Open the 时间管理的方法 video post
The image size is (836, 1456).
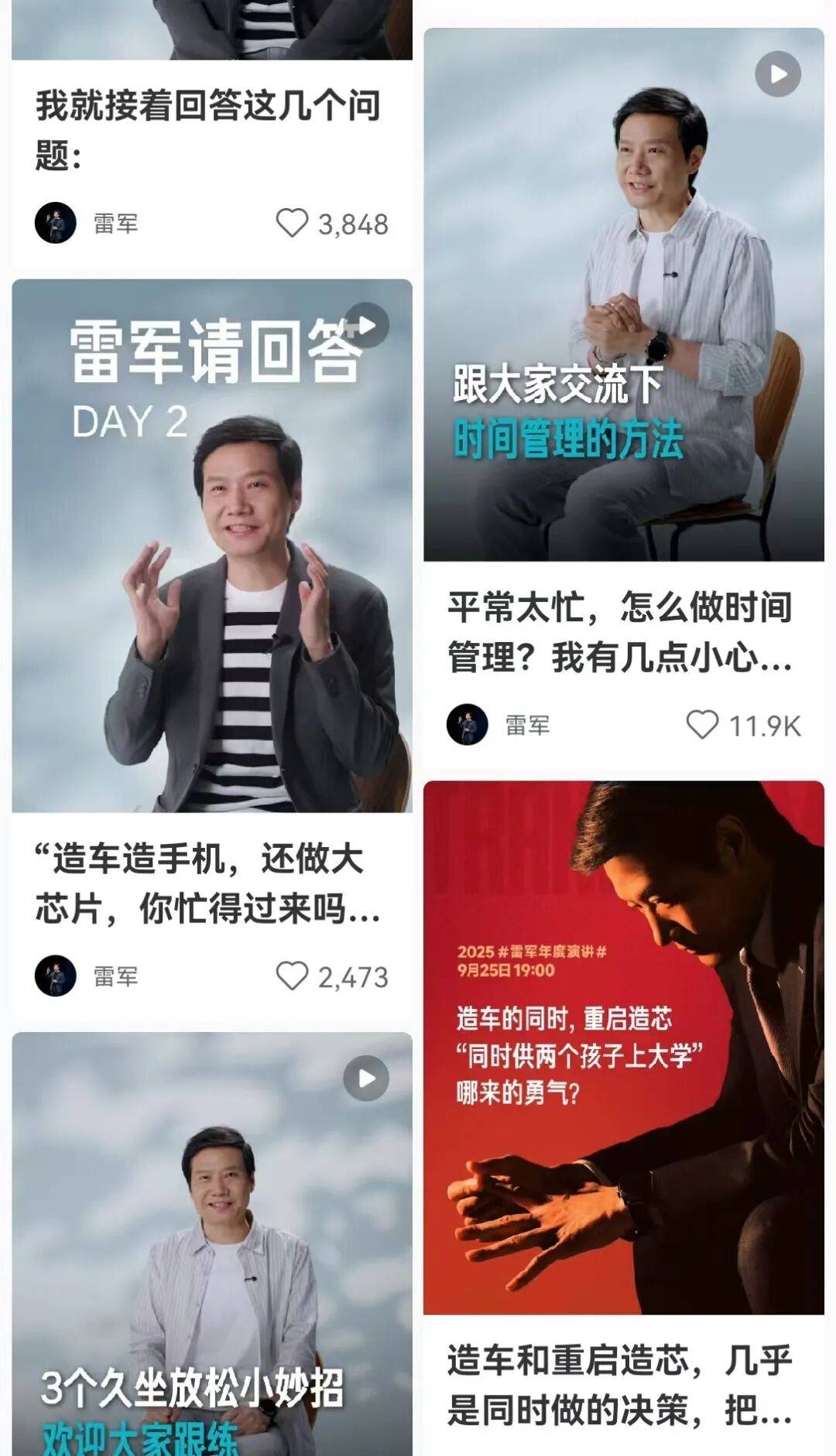coord(623,294)
